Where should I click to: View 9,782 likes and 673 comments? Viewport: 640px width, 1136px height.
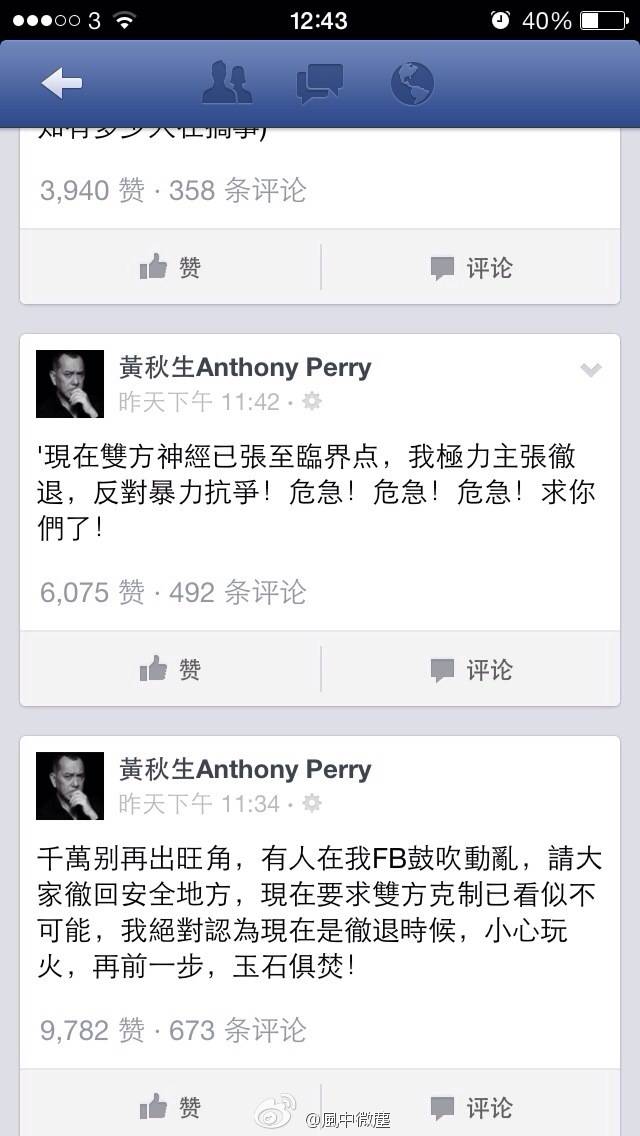click(173, 1030)
